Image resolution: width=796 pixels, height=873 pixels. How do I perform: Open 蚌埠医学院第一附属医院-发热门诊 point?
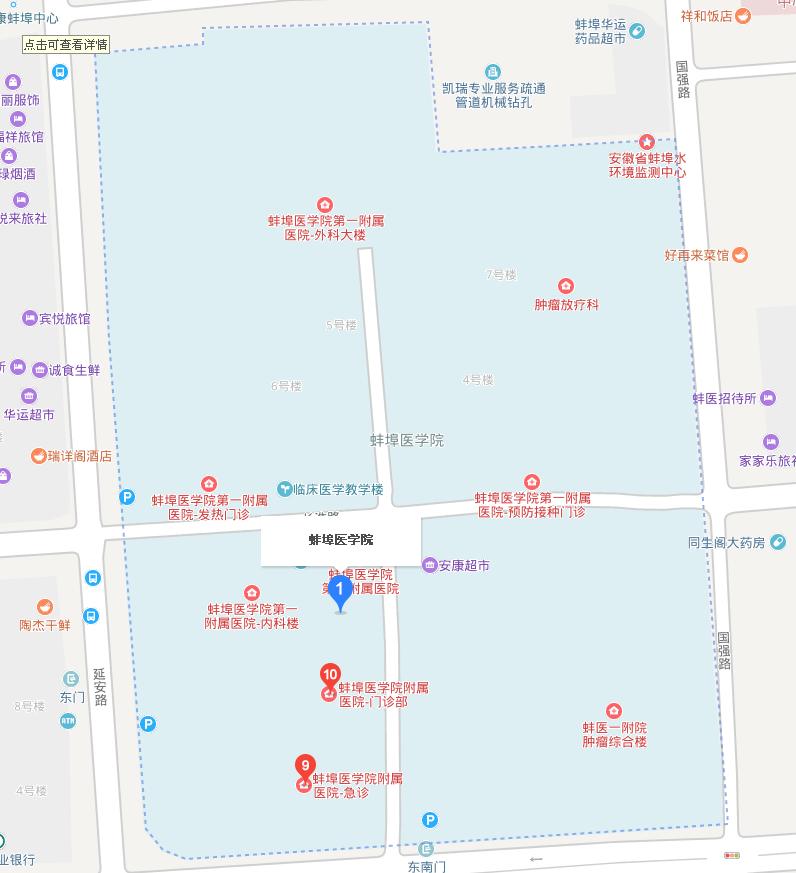pyautogui.click(x=209, y=484)
